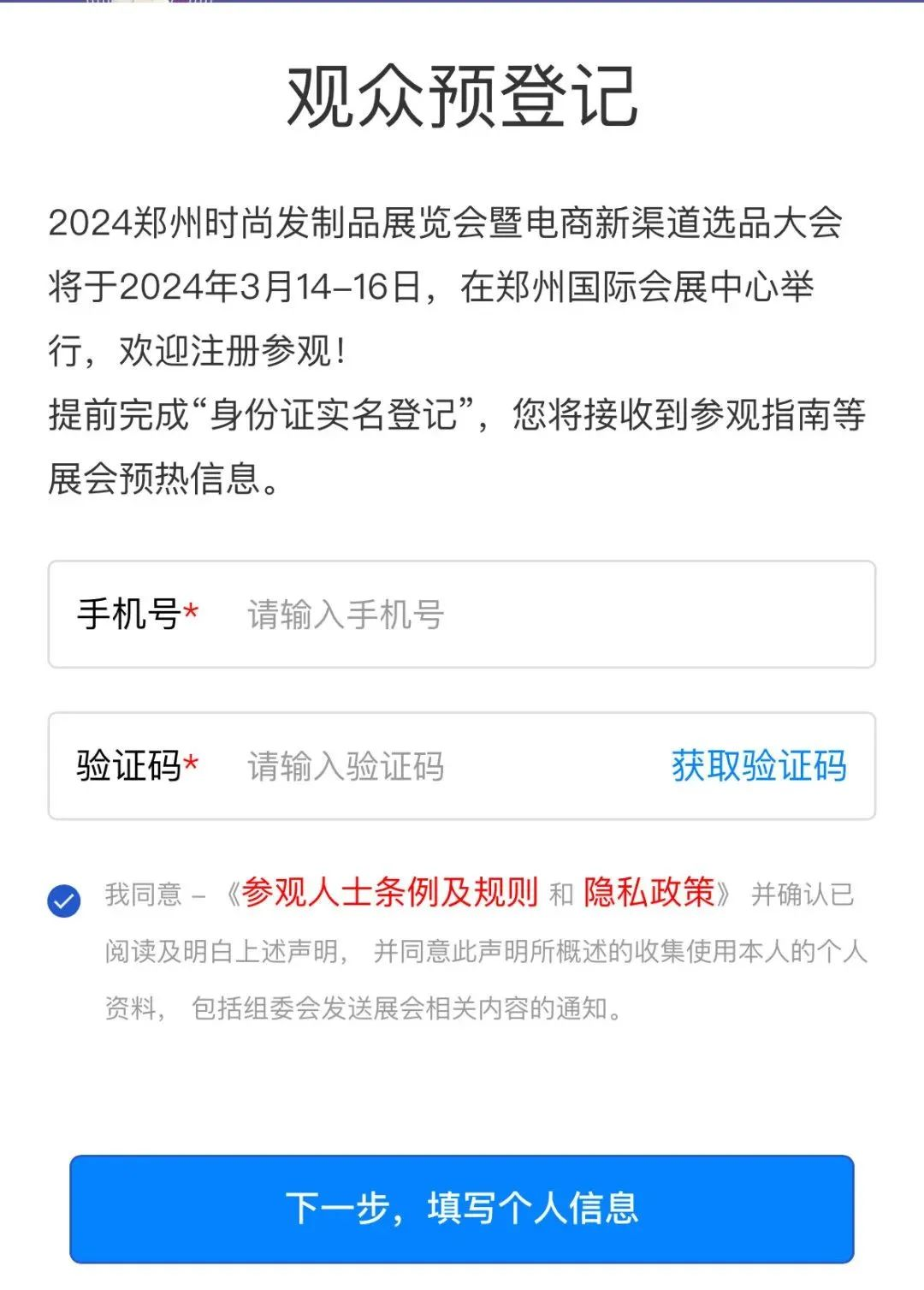The image size is (924, 1290).
Task: Click 获取验证码 to request an SMS code
Action: pos(758,767)
